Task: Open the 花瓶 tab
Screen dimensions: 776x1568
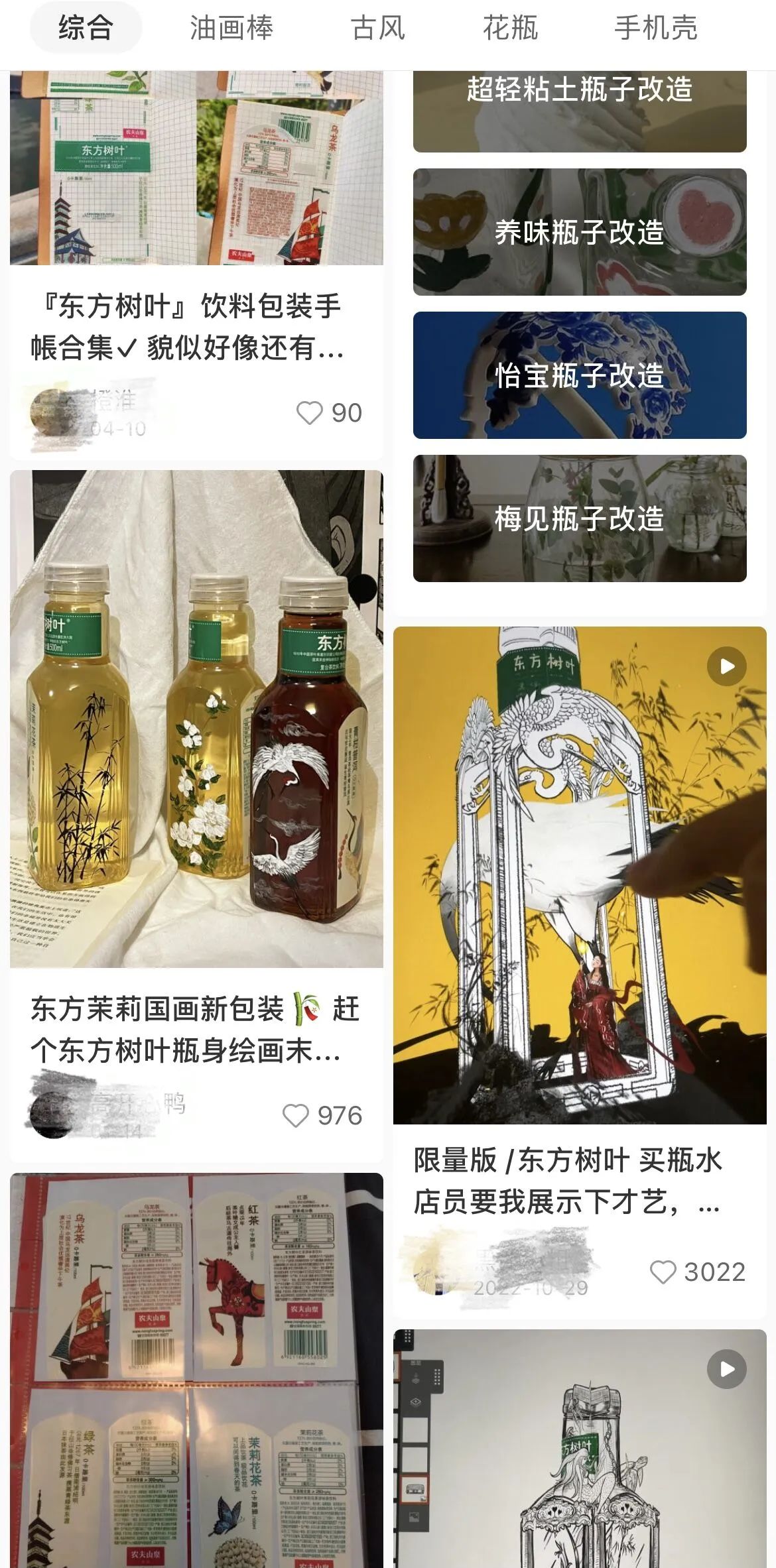Action: [510, 29]
